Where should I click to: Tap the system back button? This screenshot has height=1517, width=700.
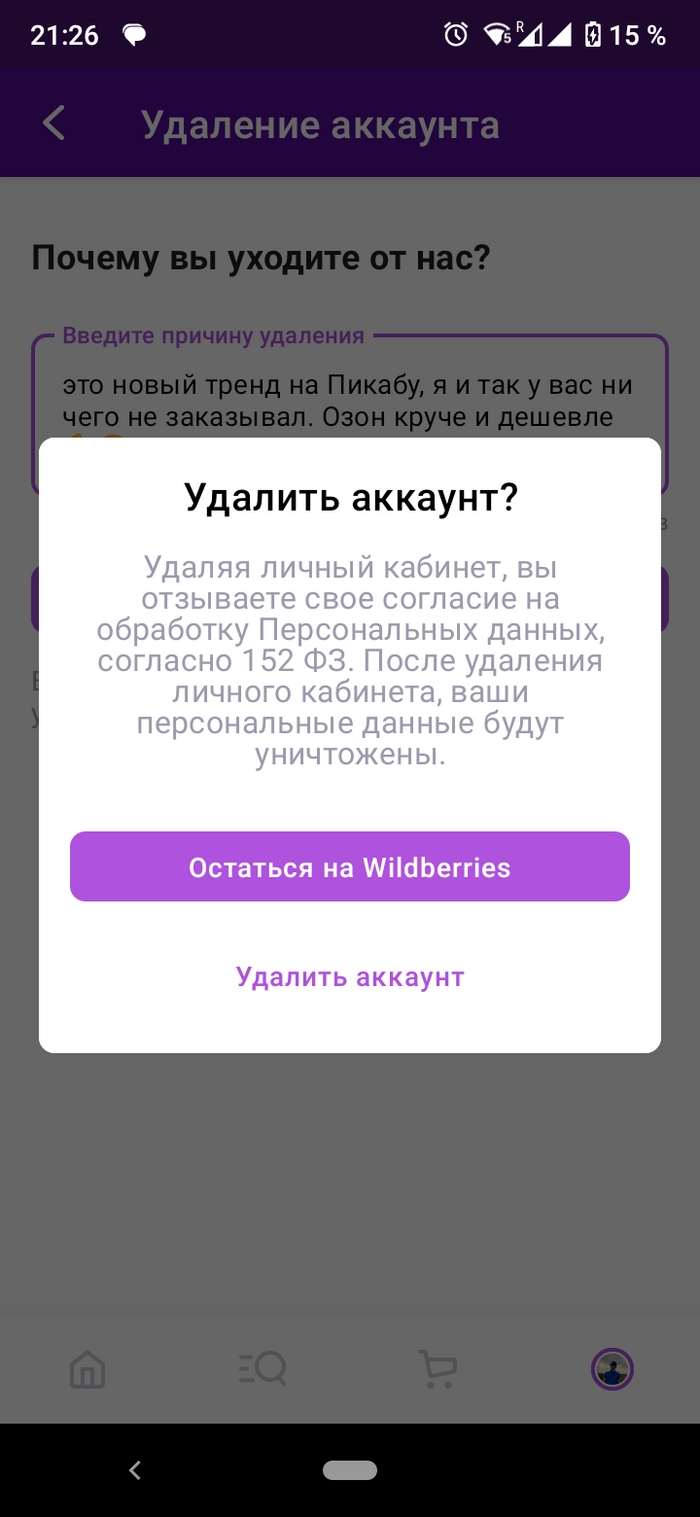[136, 1470]
